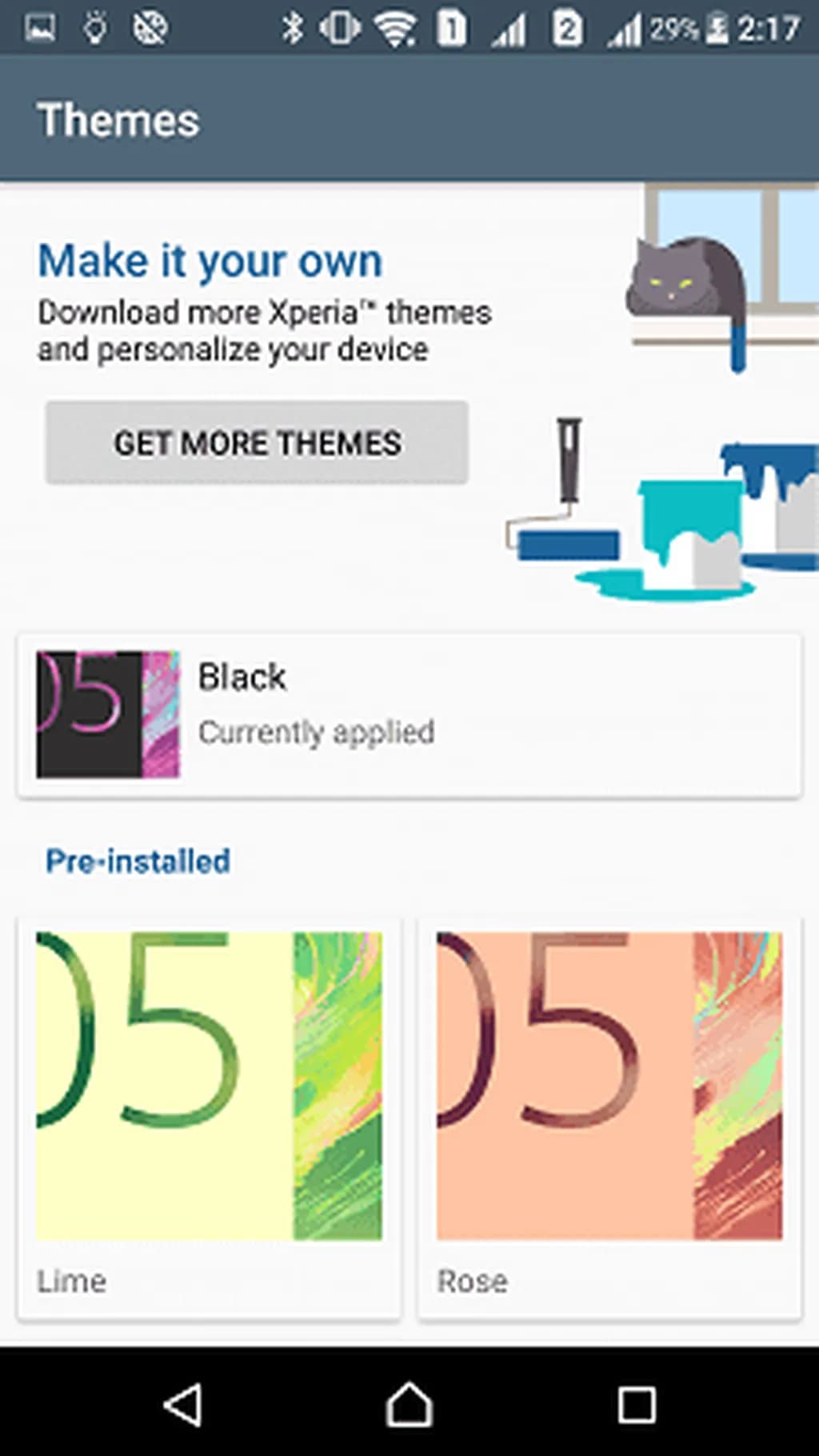This screenshot has width=819, height=1456.
Task: Go back with the system back button
Action: tap(183, 1404)
